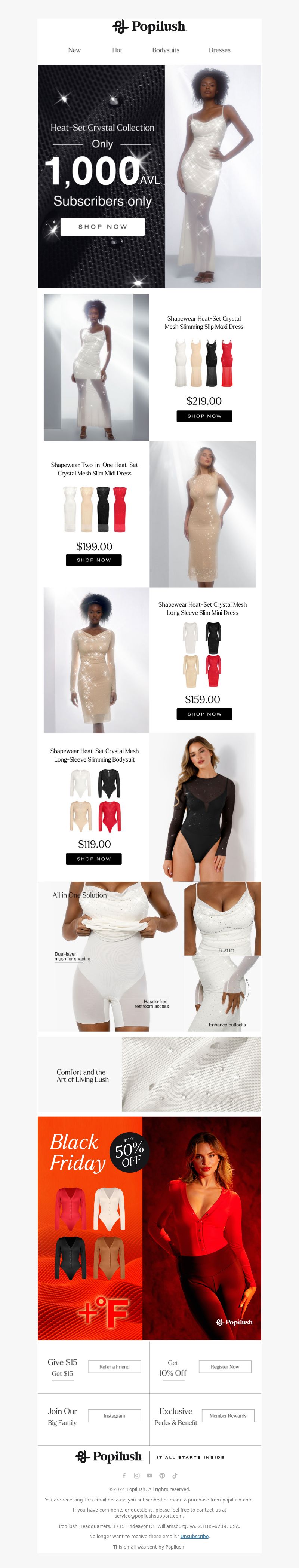Open the Instagram button under Join Our
This screenshot has width=299, height=1568.
click(x=114, y=1416)
